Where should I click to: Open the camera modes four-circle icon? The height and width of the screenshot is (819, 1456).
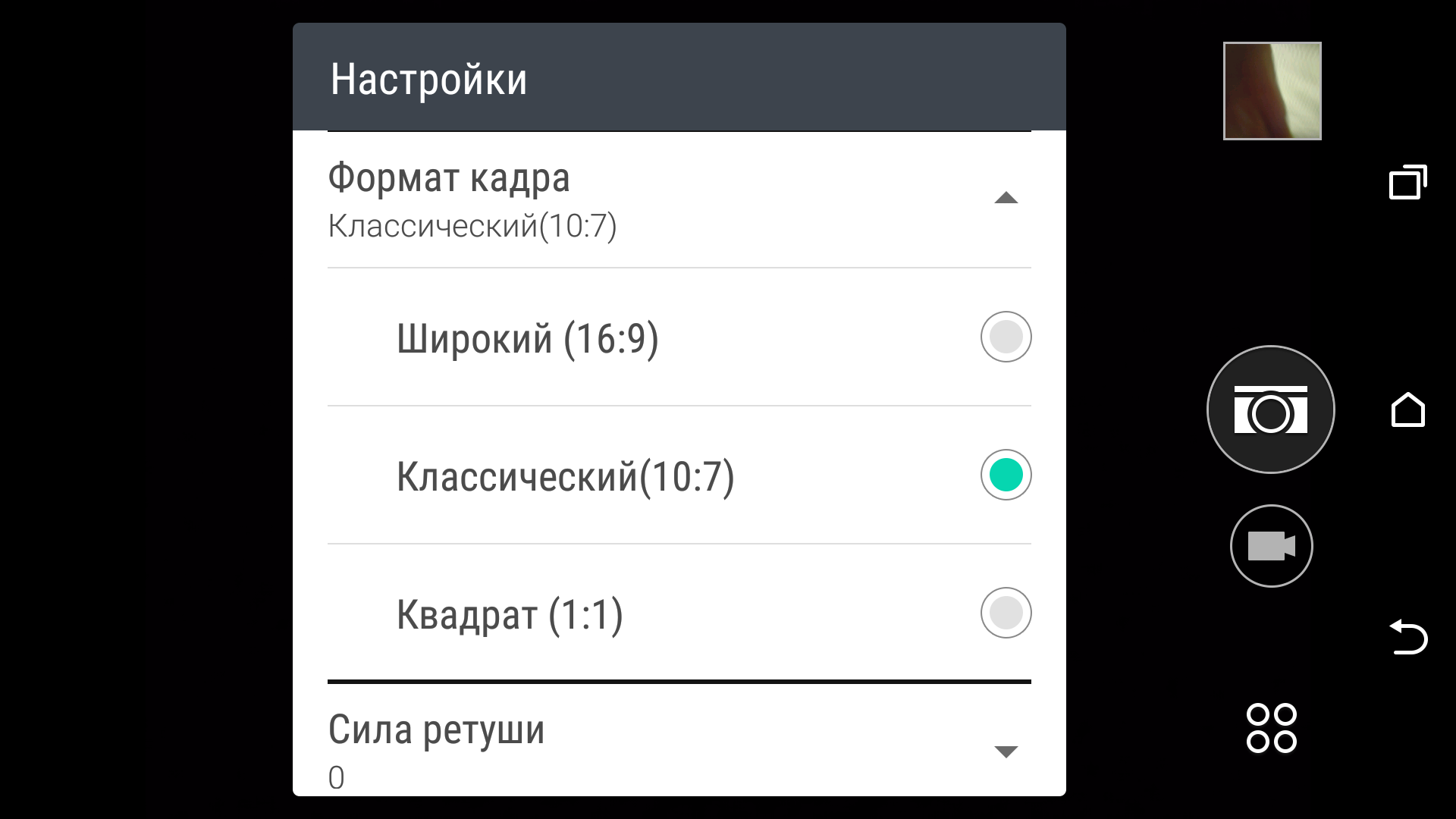tap(1271, 728)
